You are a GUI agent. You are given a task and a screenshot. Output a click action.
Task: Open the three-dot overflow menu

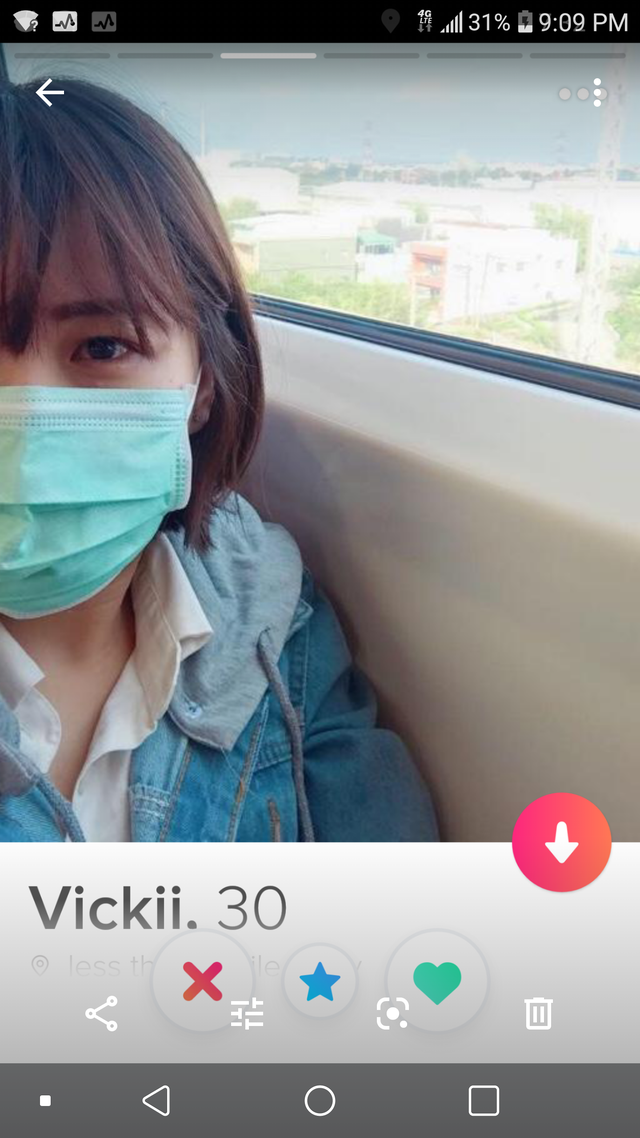pyautogui.click(x=597, y=93)
